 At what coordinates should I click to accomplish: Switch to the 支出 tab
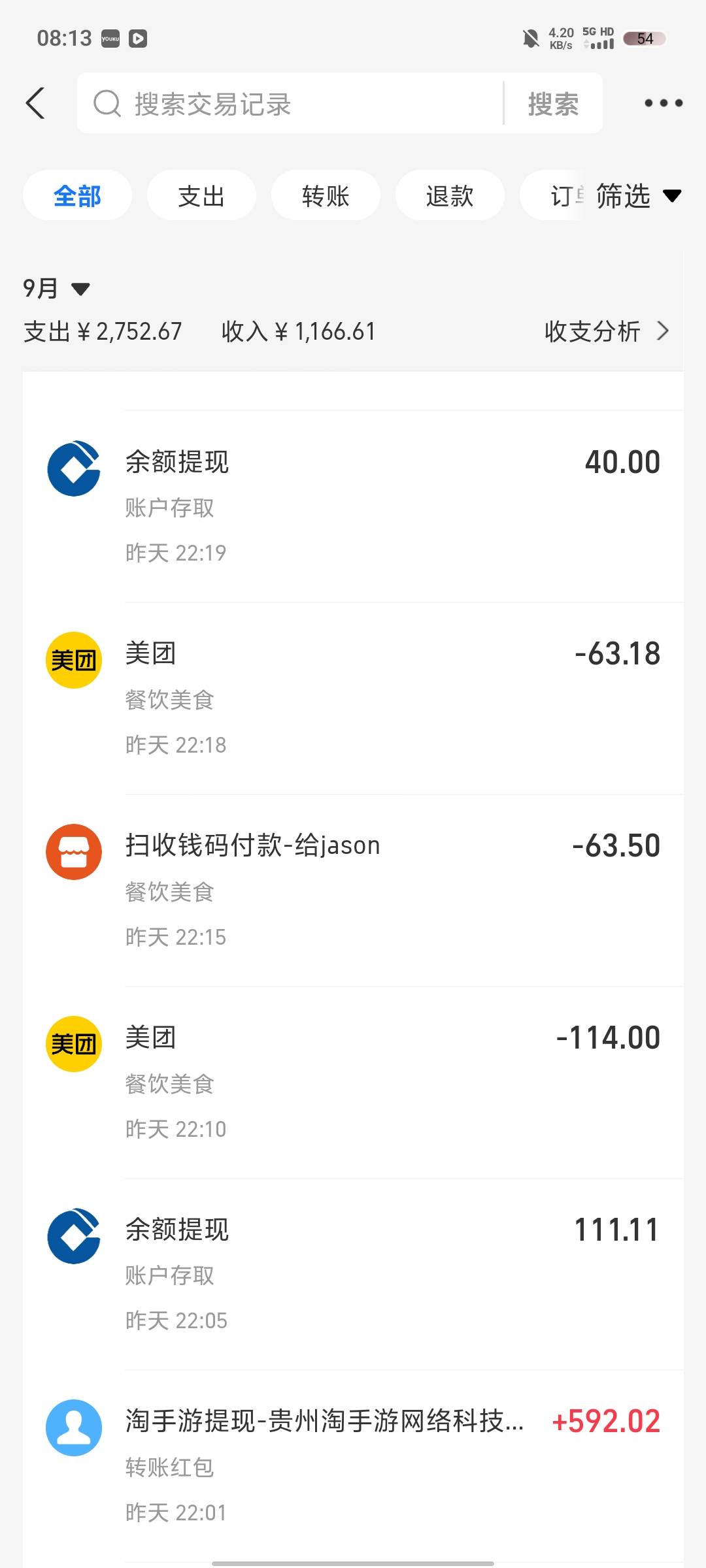tap(201, 195)
